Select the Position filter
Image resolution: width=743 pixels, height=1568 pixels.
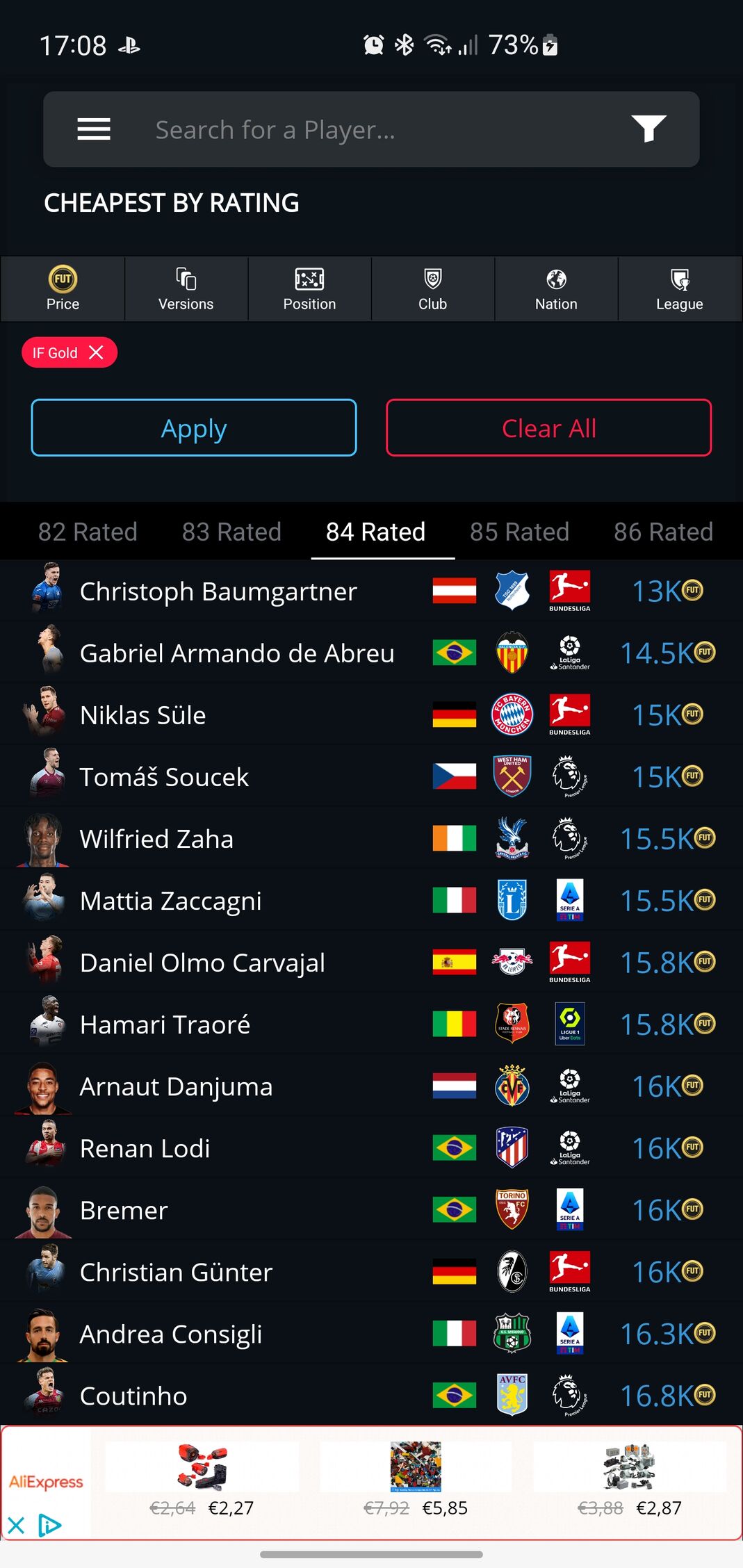[309, 289]
